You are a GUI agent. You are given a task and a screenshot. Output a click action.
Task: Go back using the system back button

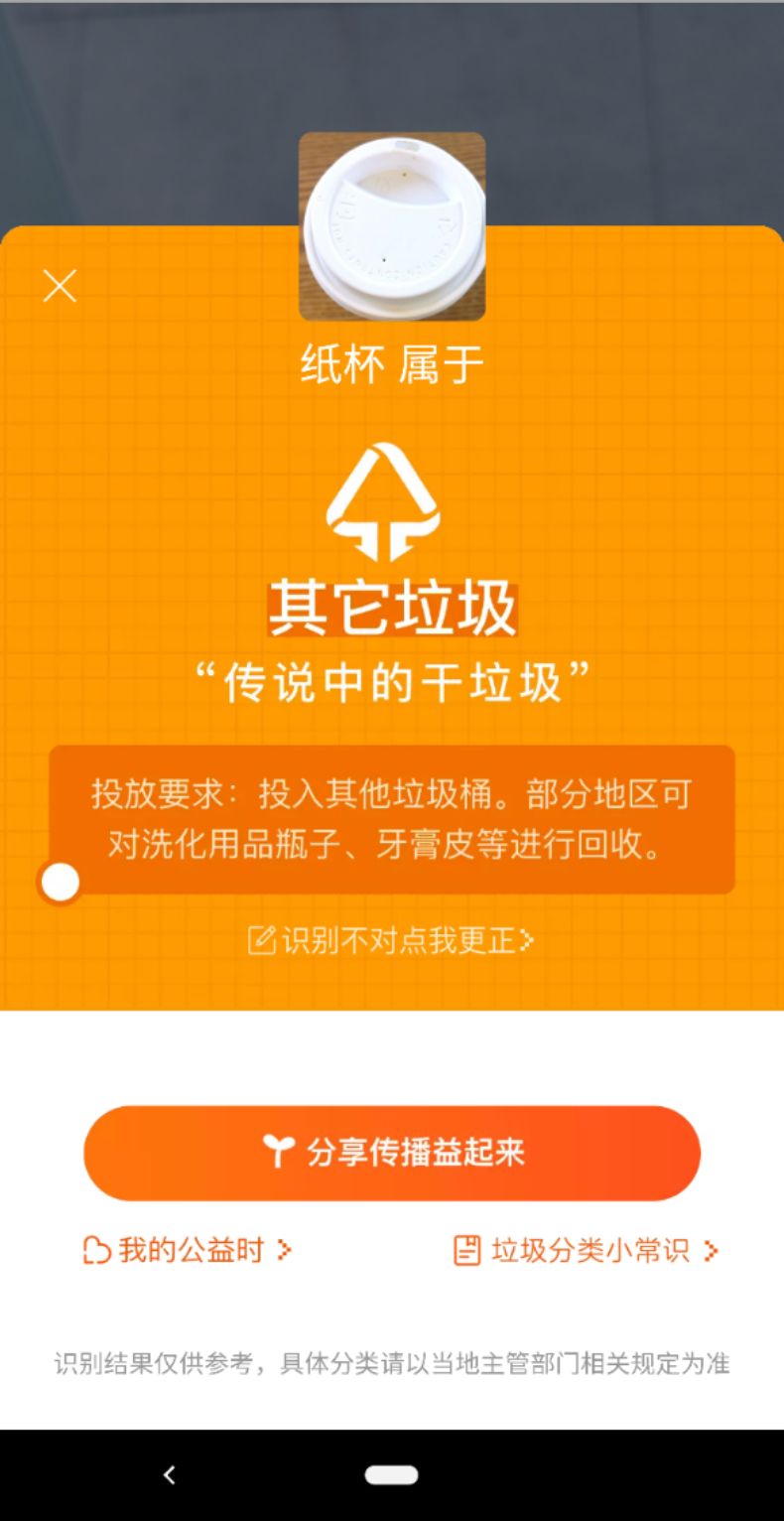[x=170, y=1475]
